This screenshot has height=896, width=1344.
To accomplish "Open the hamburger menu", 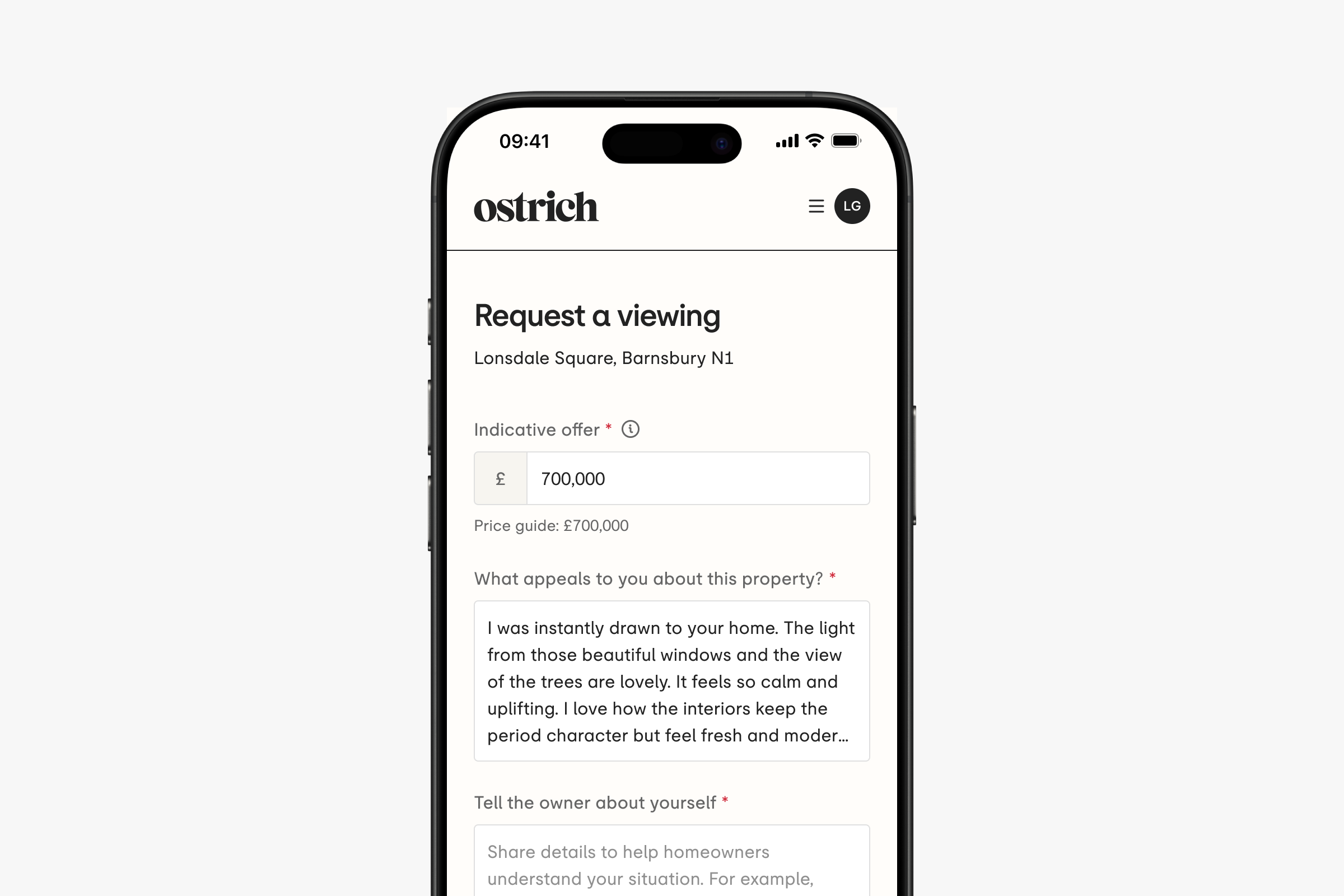I will tap(816, 206).
